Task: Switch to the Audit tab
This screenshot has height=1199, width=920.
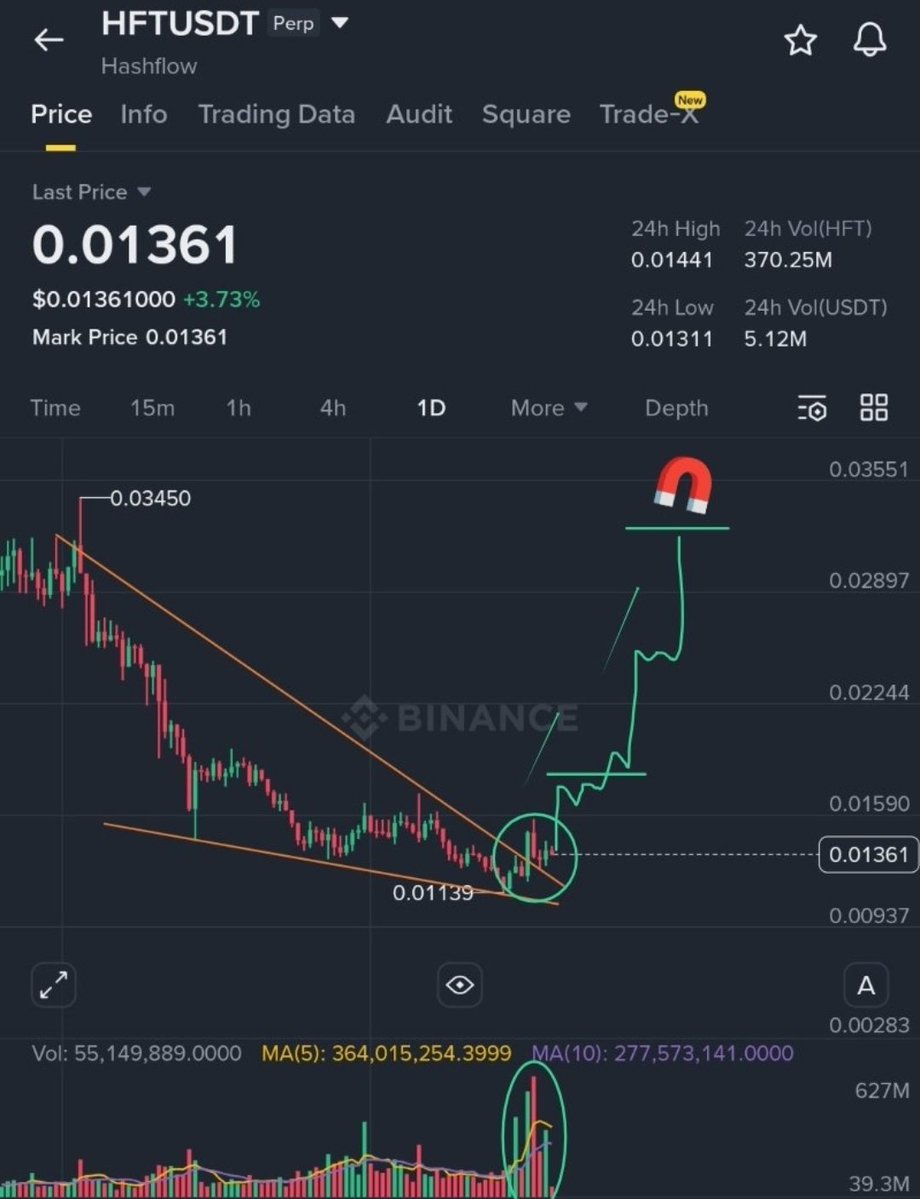Action: pyautogui.click(x=418, y=114)
